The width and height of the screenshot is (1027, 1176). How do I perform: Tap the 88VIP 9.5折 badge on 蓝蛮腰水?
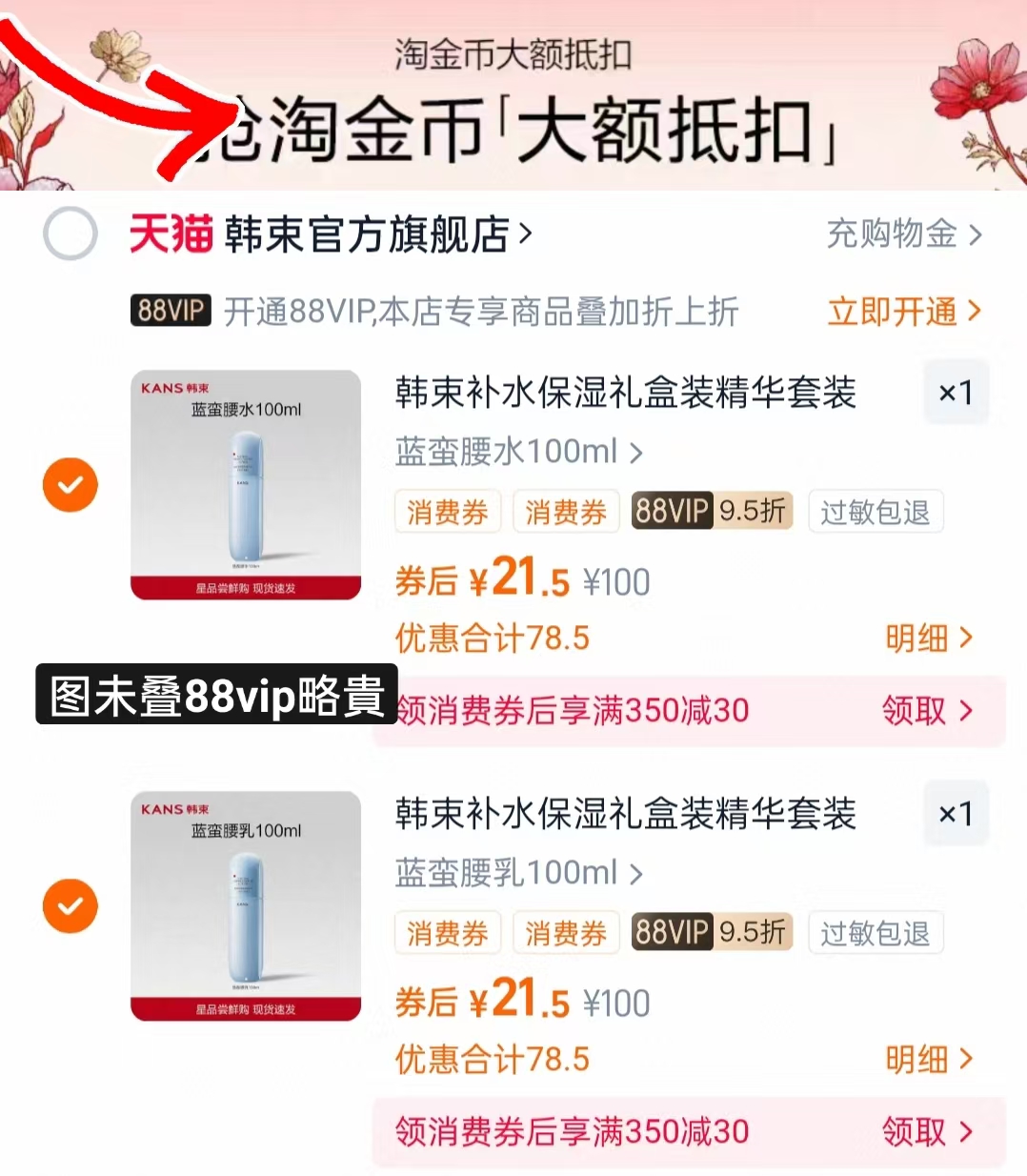(711, 512)
